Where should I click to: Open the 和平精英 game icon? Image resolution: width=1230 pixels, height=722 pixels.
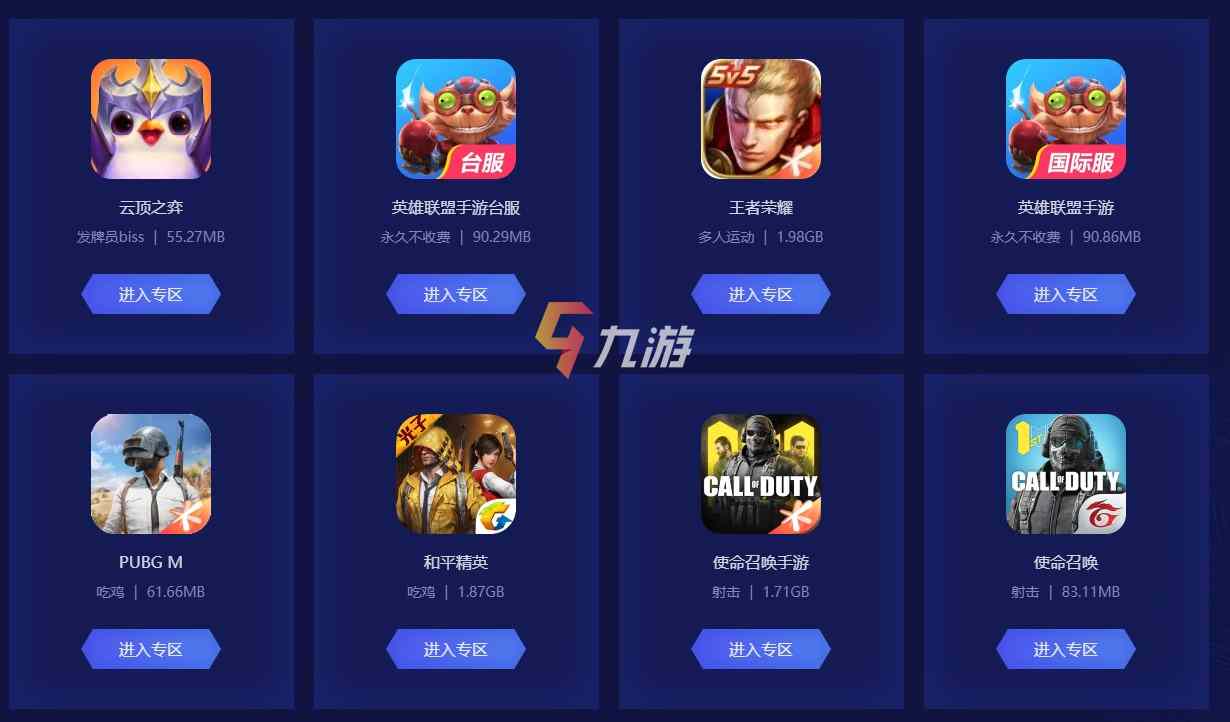click(x=456, y=474)
